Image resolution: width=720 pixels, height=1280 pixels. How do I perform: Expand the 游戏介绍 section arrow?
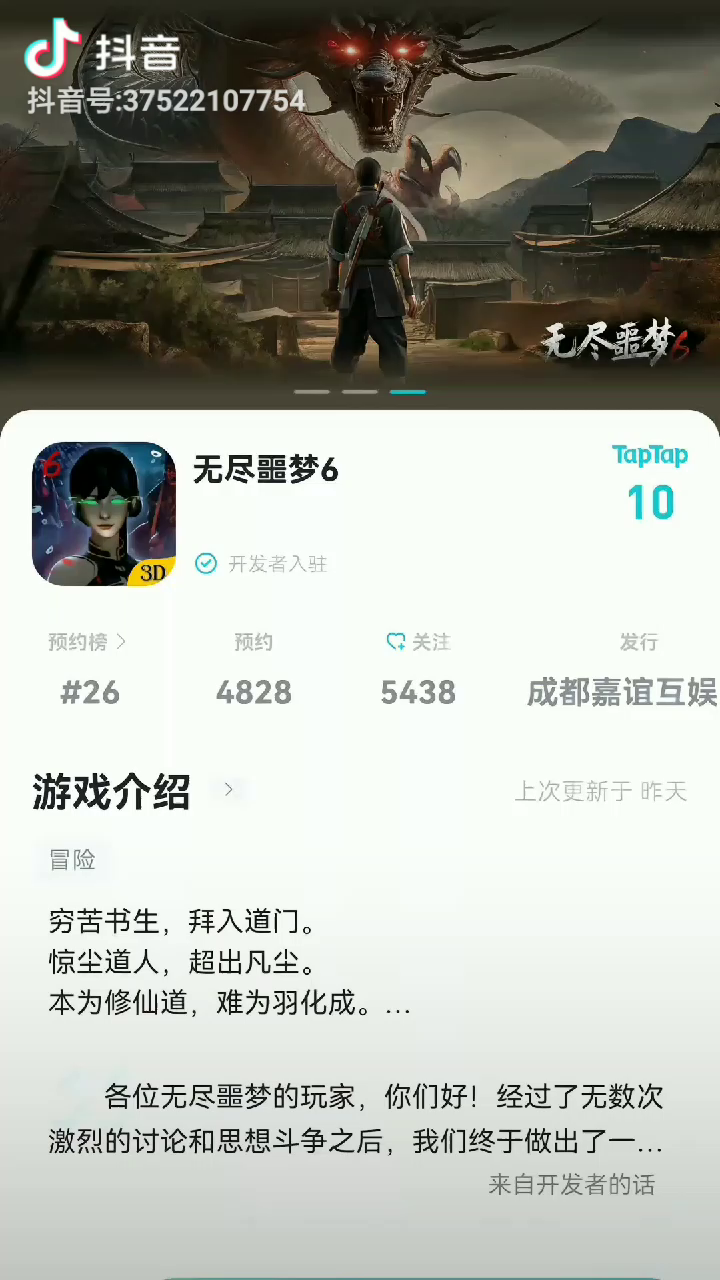[x=229, y=790]
